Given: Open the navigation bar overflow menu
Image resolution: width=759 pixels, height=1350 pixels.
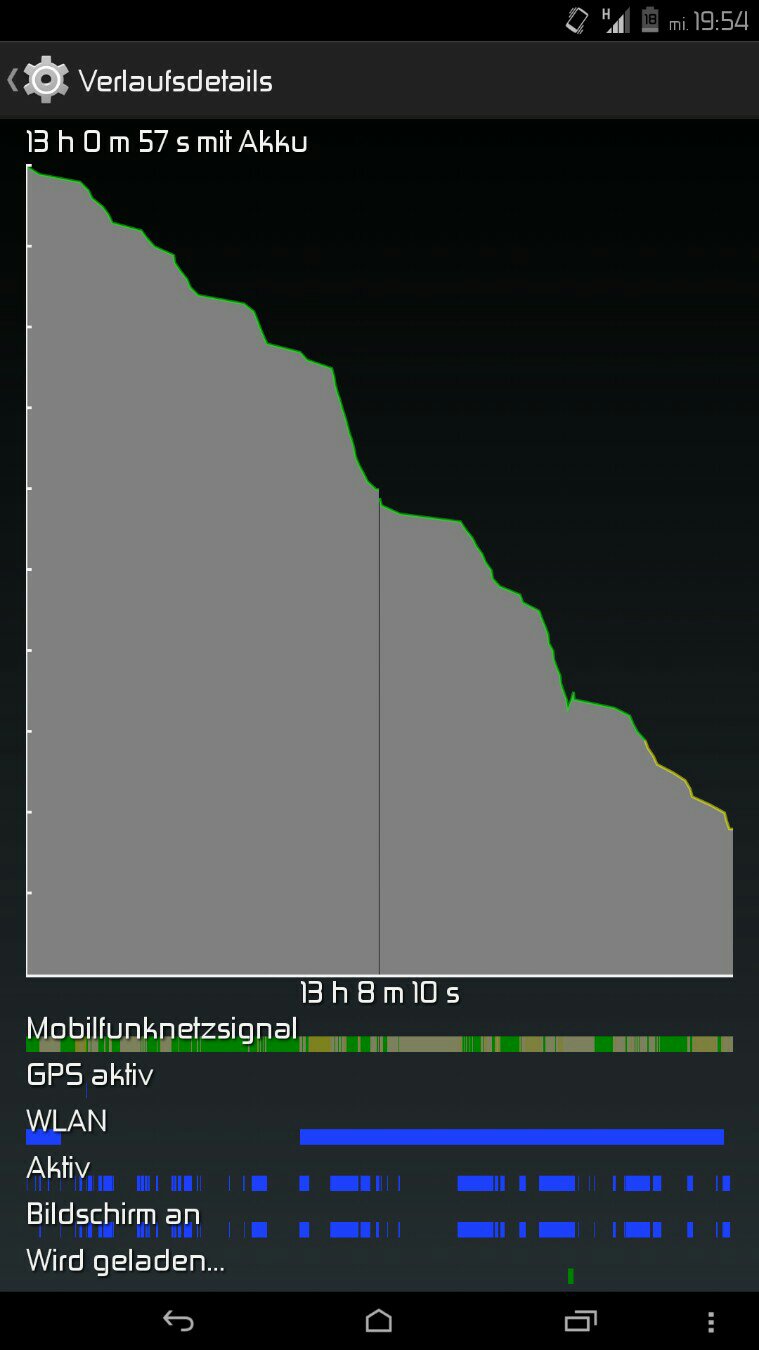Looking at the screenshot, I should 711,1322.
